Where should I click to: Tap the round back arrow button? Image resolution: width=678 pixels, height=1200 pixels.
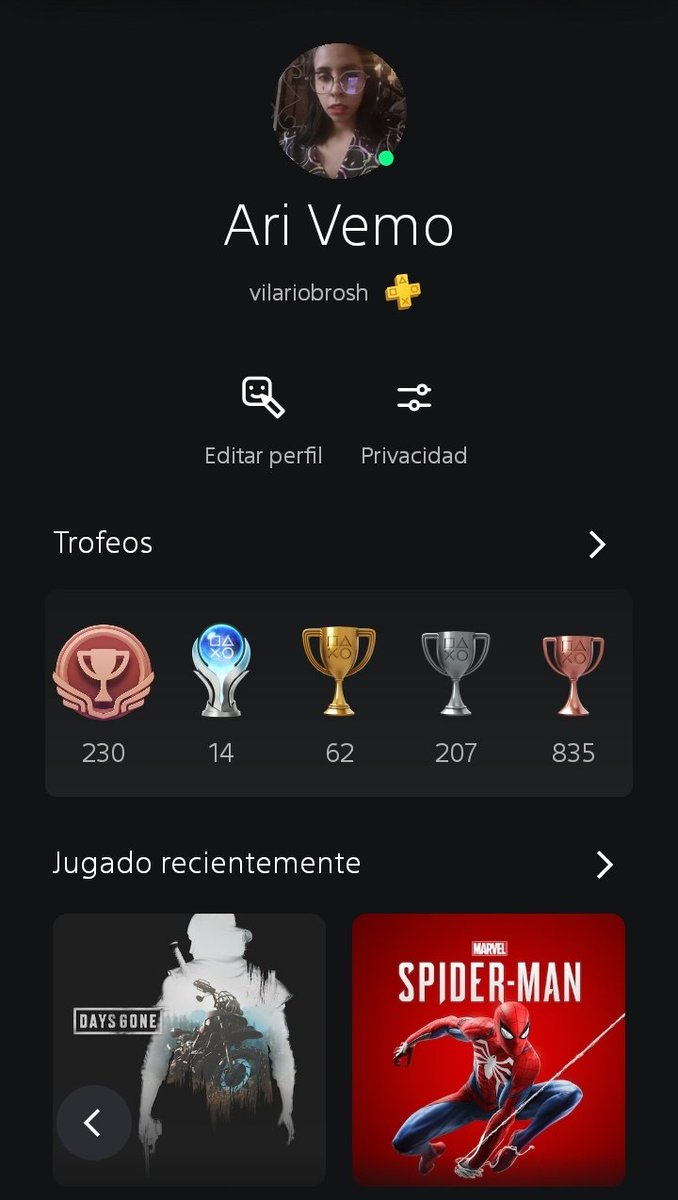pos(93,1123)
